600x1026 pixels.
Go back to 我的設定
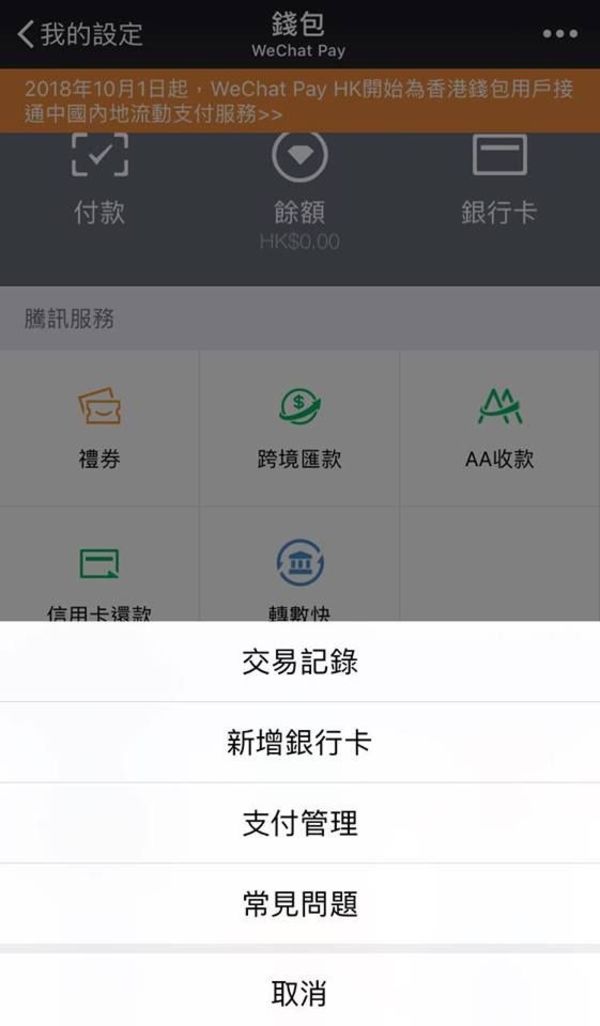80,33
